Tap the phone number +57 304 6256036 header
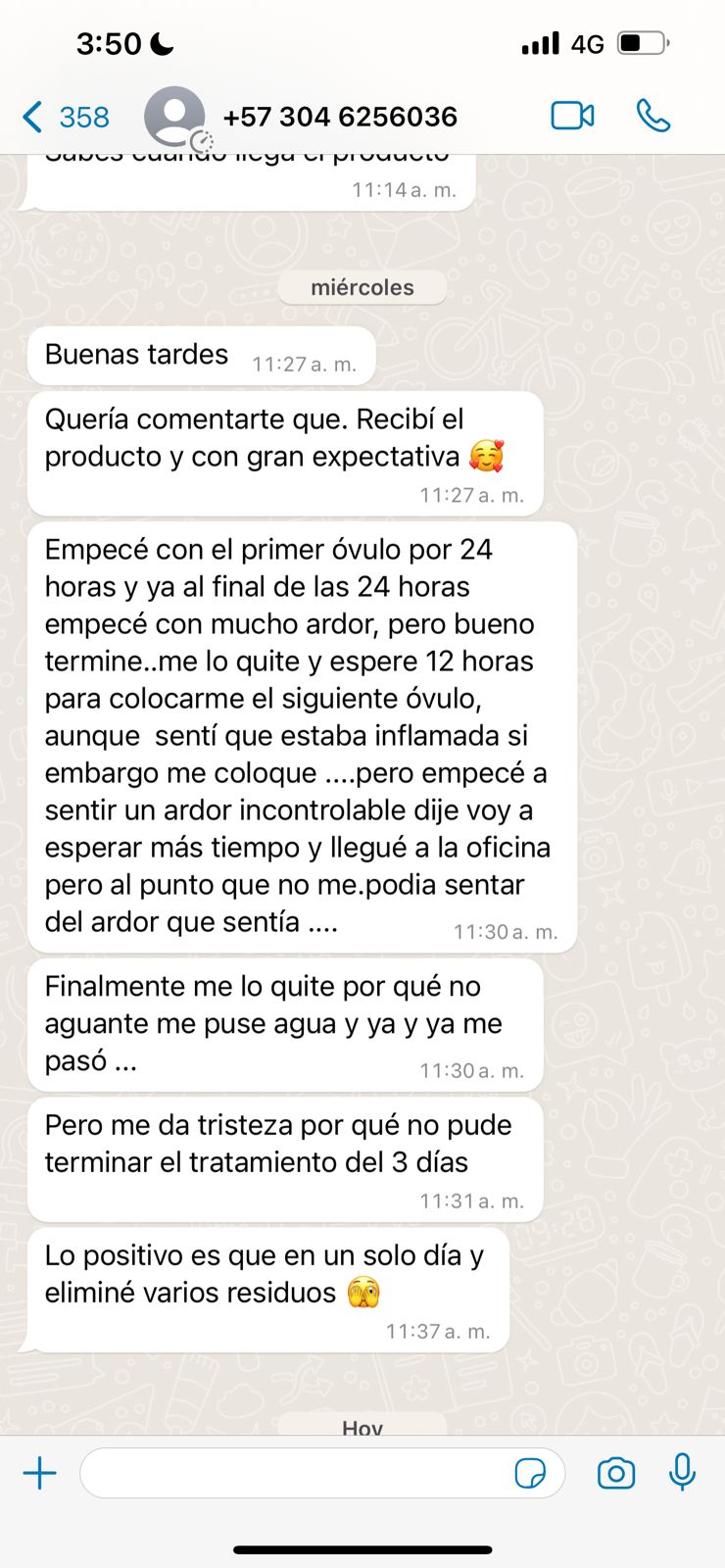The width and height of the screenshot is (725, 1568). click(x=340, y=116)
